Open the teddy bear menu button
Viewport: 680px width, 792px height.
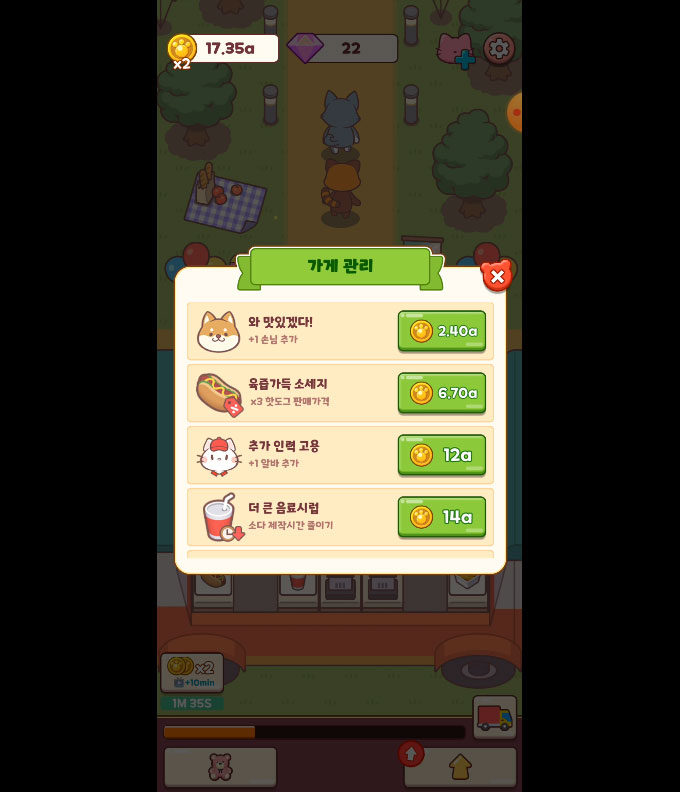pos(220,767)
